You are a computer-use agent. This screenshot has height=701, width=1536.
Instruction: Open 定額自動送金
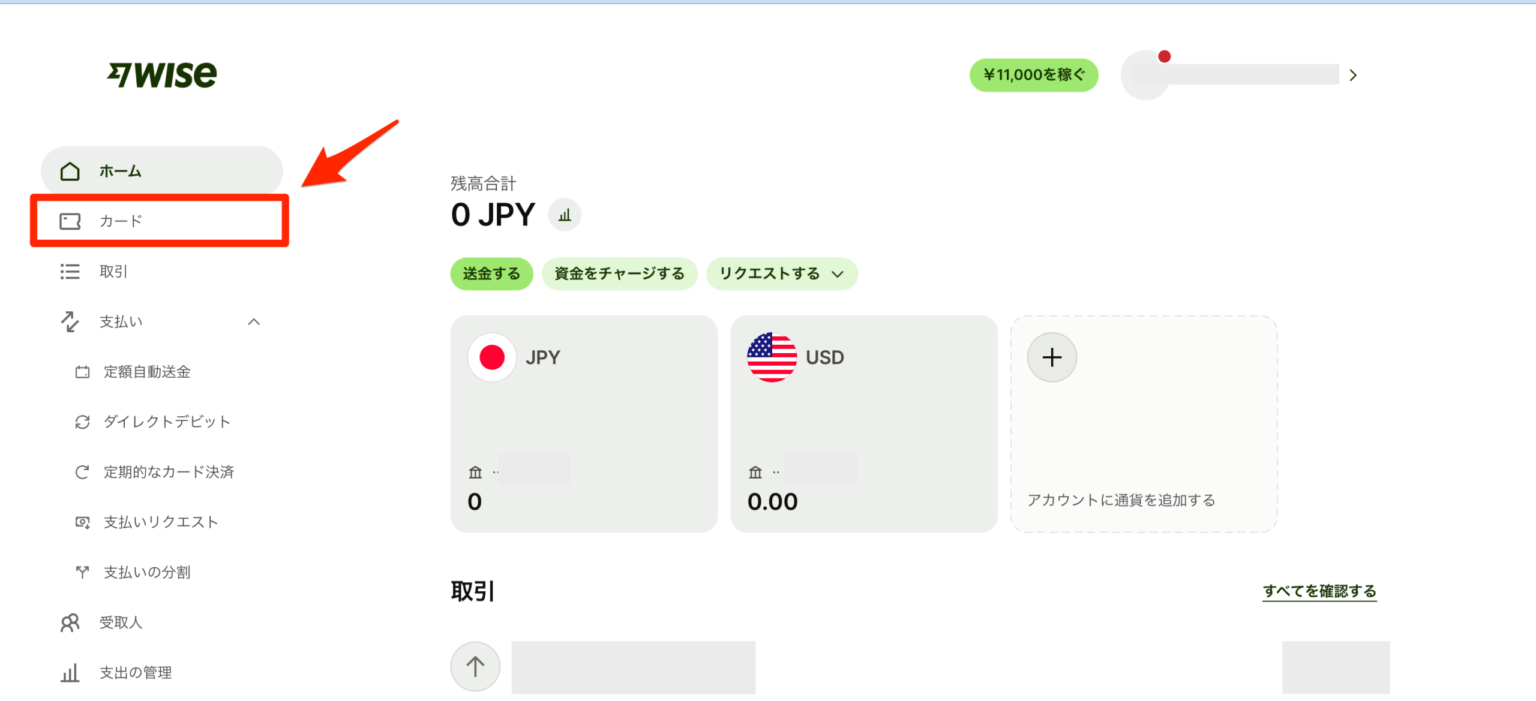pyautogui.click(x=147, y=372)
